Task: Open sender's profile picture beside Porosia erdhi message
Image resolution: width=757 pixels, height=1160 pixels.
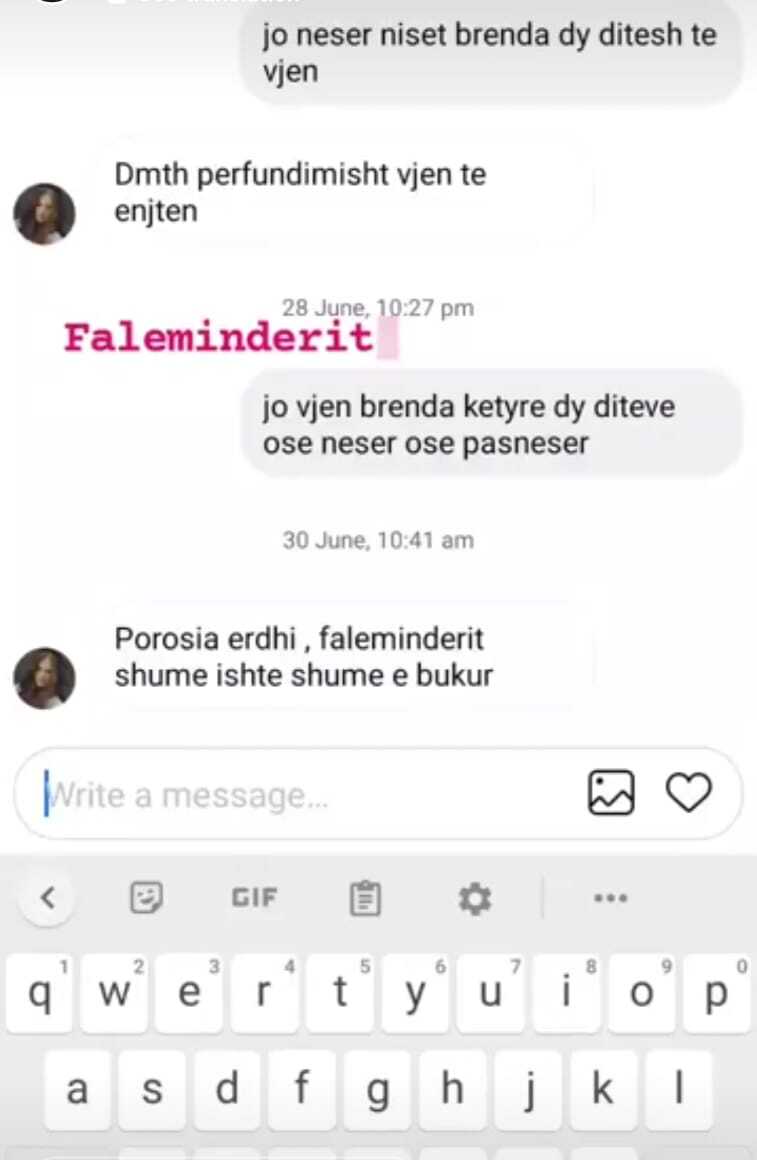Action: pos(44,677)
